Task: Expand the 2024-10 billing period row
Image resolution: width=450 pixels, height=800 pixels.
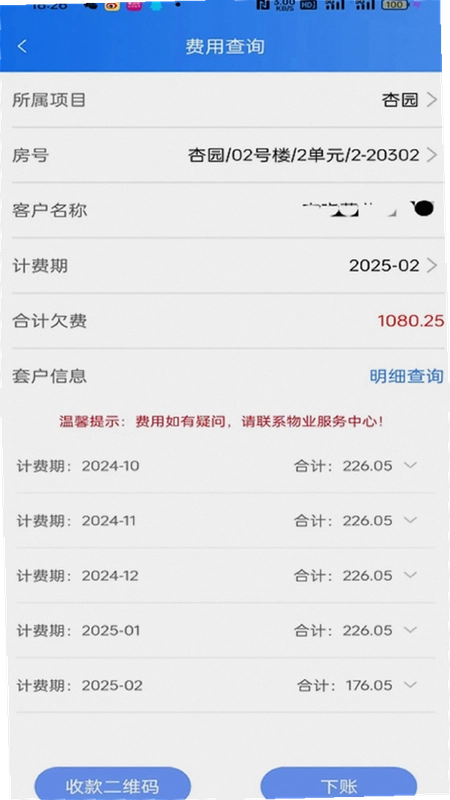Action: 225,466
